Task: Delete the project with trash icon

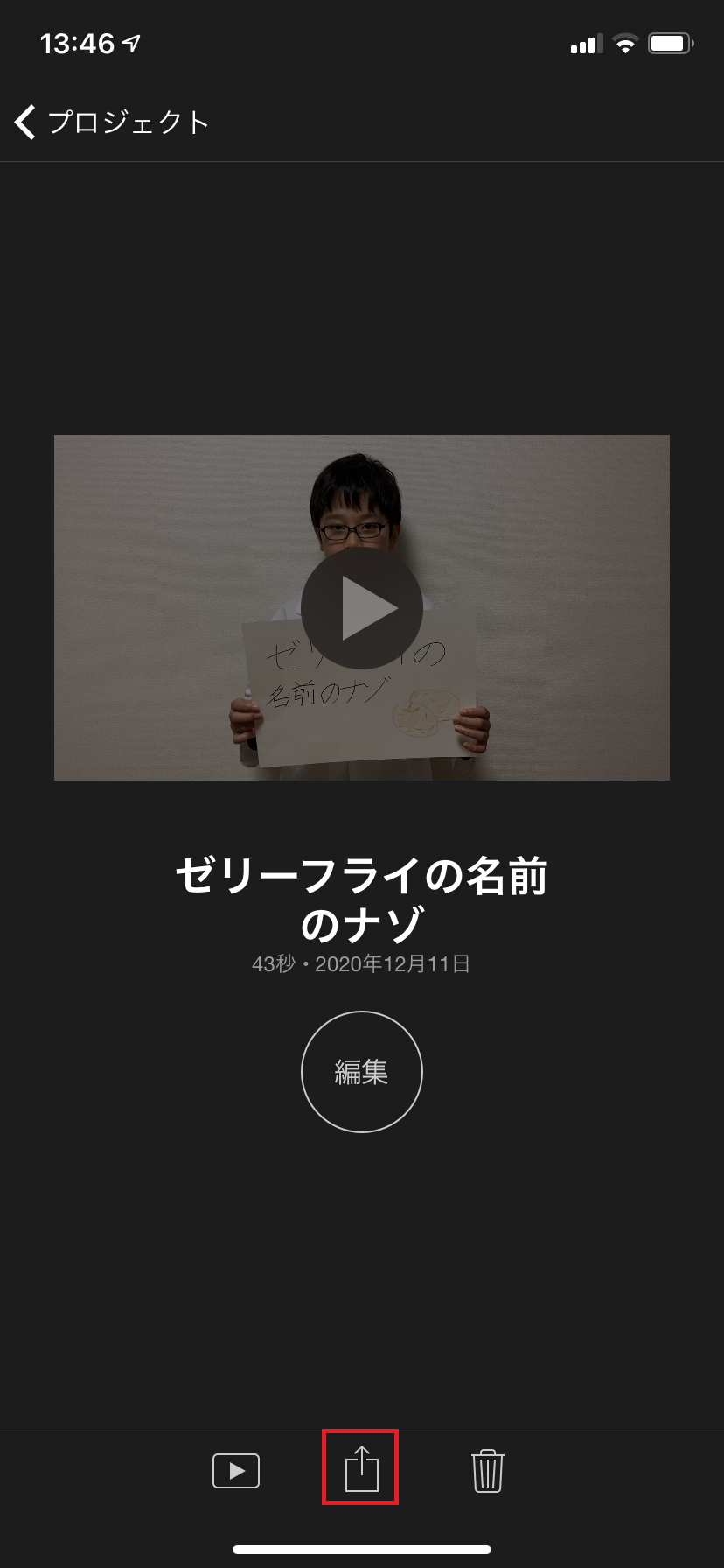Action: click(487, 1470)
